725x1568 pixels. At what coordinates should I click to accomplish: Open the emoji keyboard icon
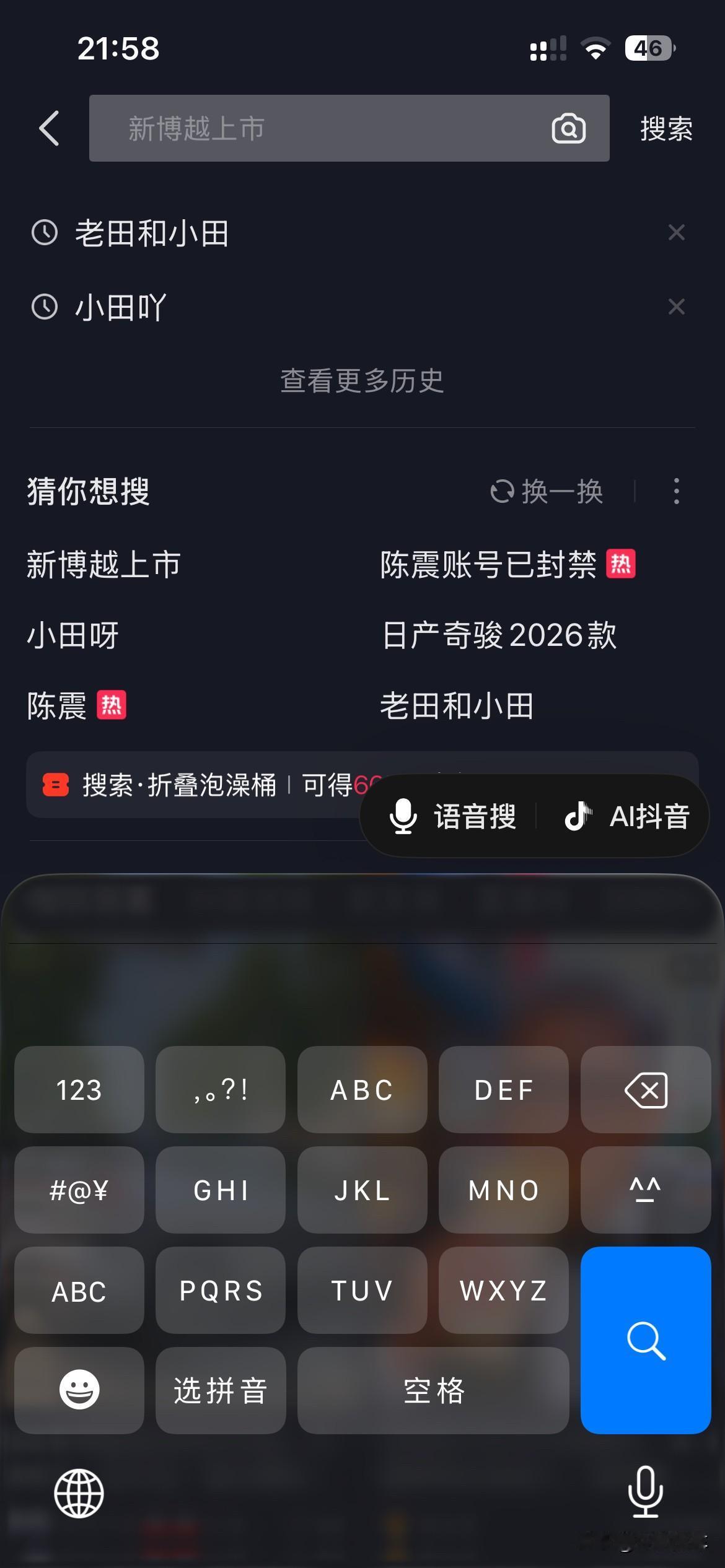79,1390
